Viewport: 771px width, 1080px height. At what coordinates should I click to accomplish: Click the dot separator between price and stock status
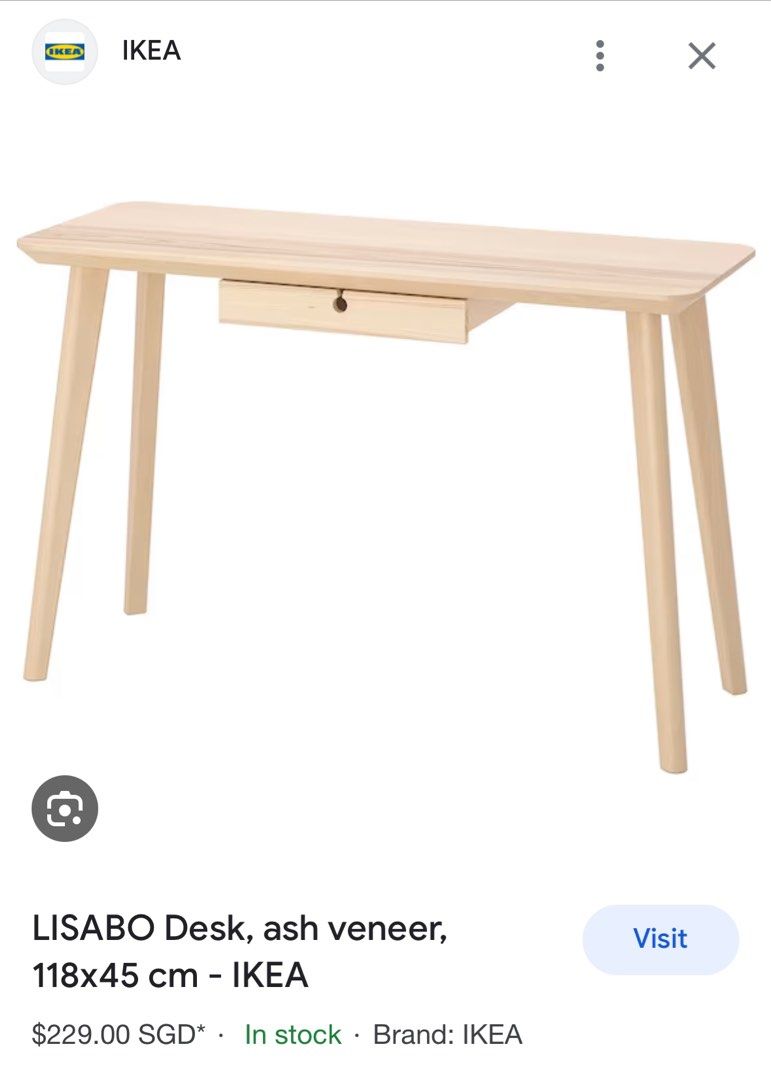[222, 1036]
